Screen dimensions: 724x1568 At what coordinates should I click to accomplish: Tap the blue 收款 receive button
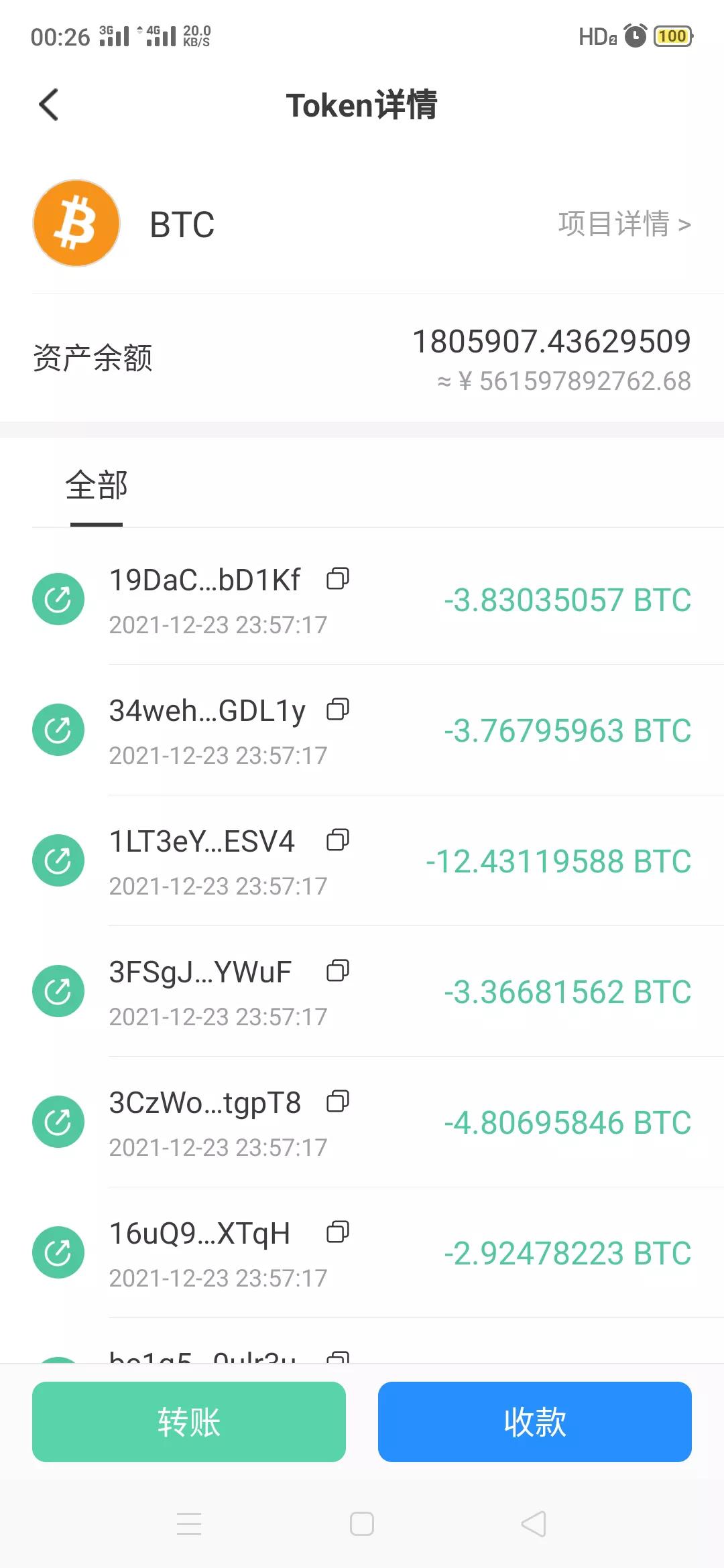535,1421
